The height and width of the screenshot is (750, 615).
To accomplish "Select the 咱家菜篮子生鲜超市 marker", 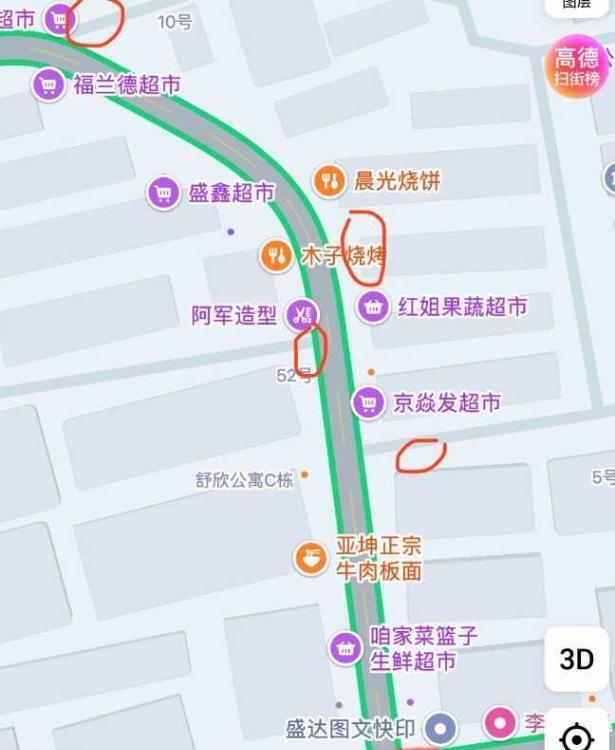I will (346, 646).
